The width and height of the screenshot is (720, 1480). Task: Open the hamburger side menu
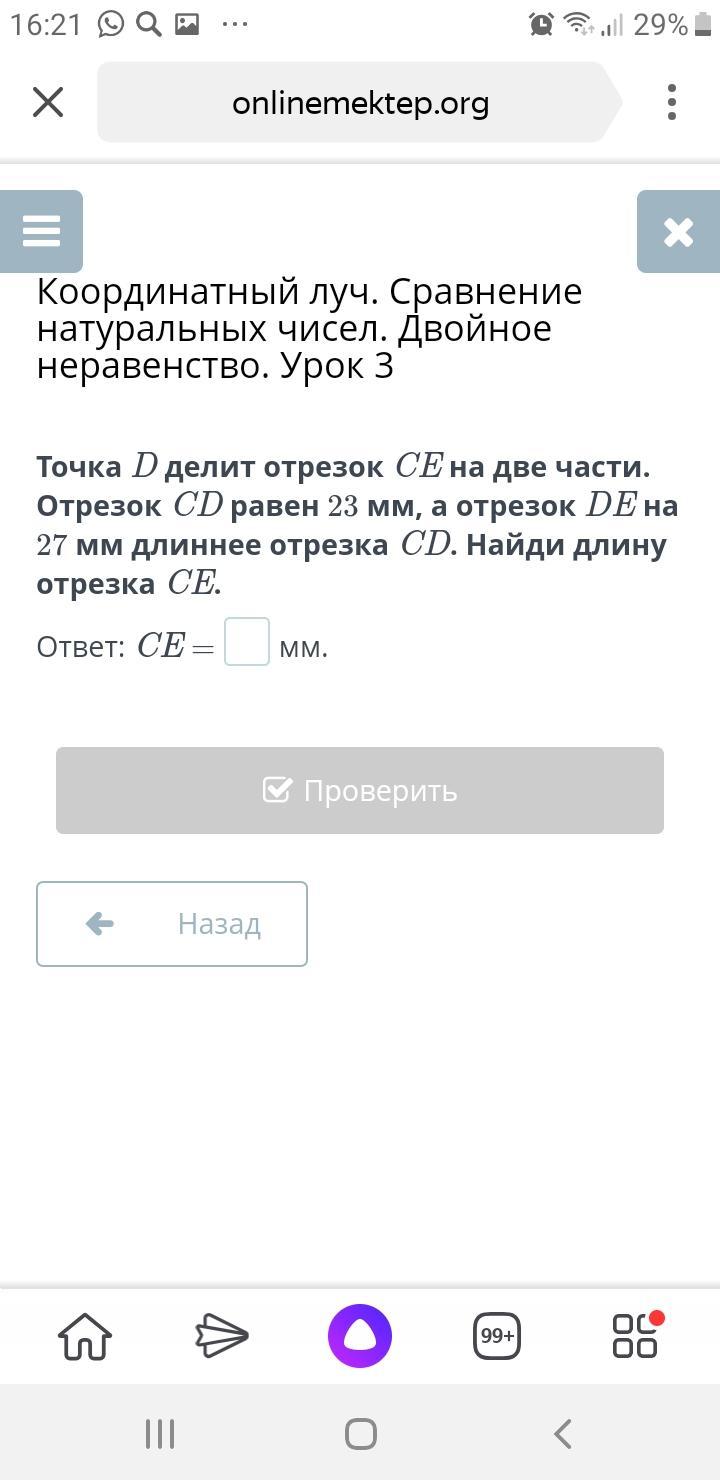(41, 231)
